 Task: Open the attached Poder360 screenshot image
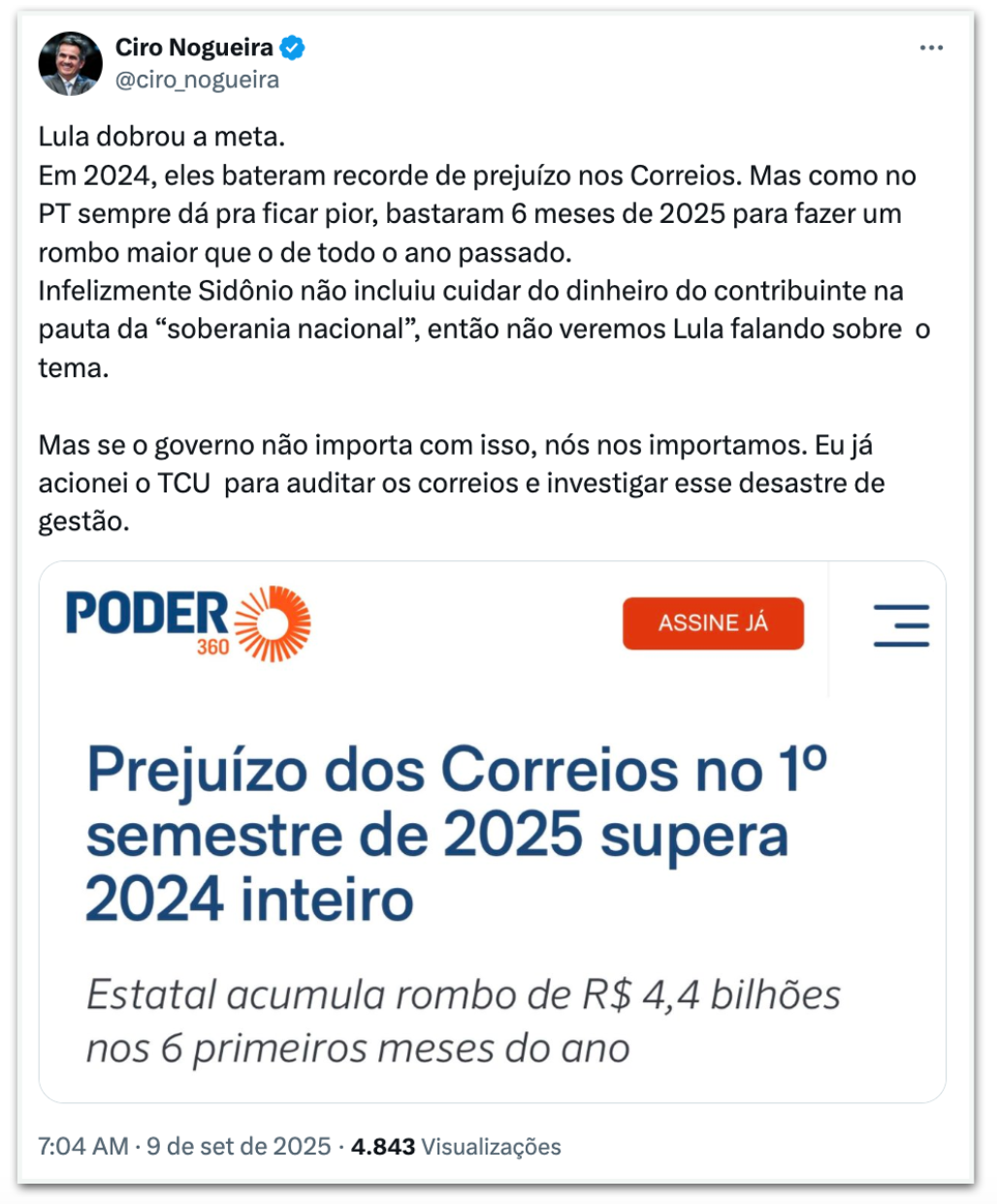coord(492,831)
